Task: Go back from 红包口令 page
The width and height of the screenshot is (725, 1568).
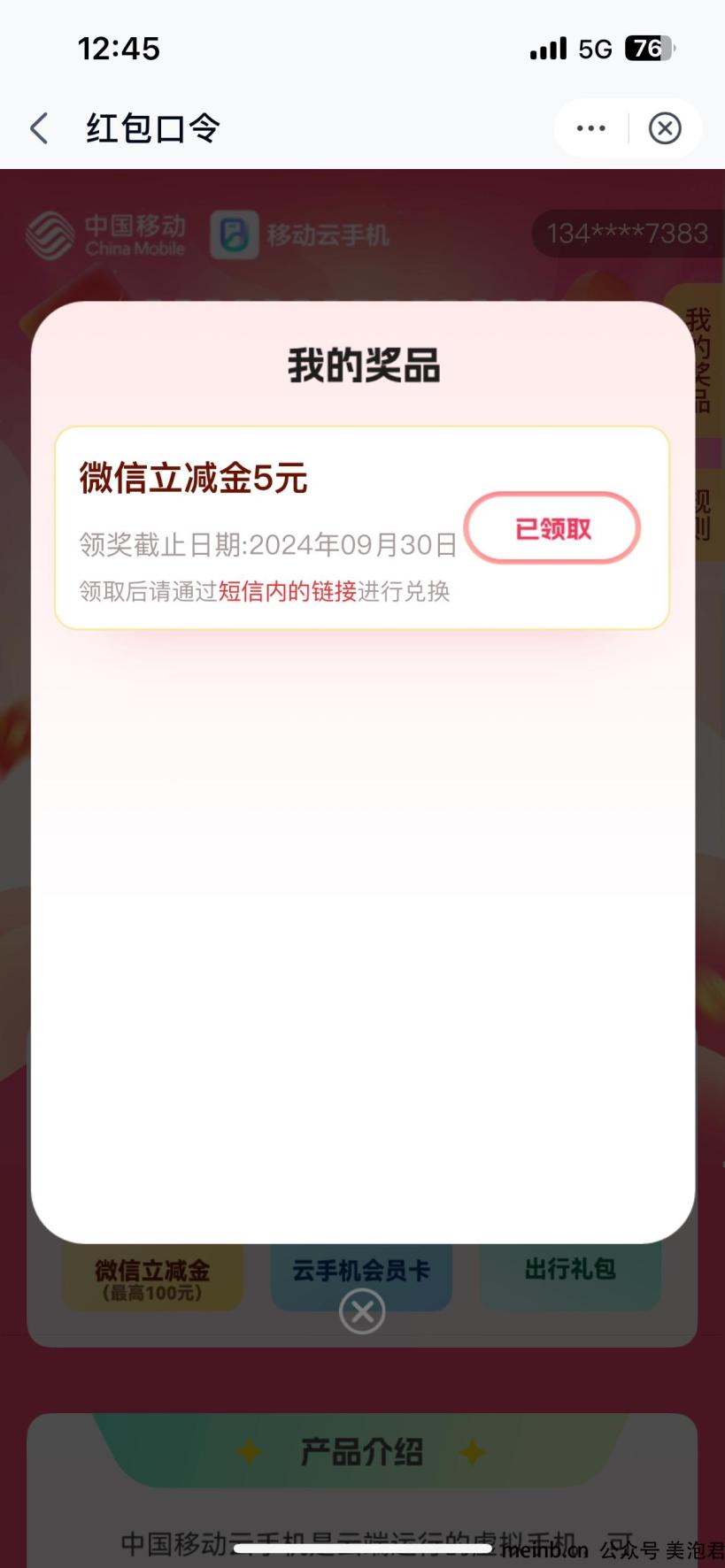Action: [x=39, y=128]
